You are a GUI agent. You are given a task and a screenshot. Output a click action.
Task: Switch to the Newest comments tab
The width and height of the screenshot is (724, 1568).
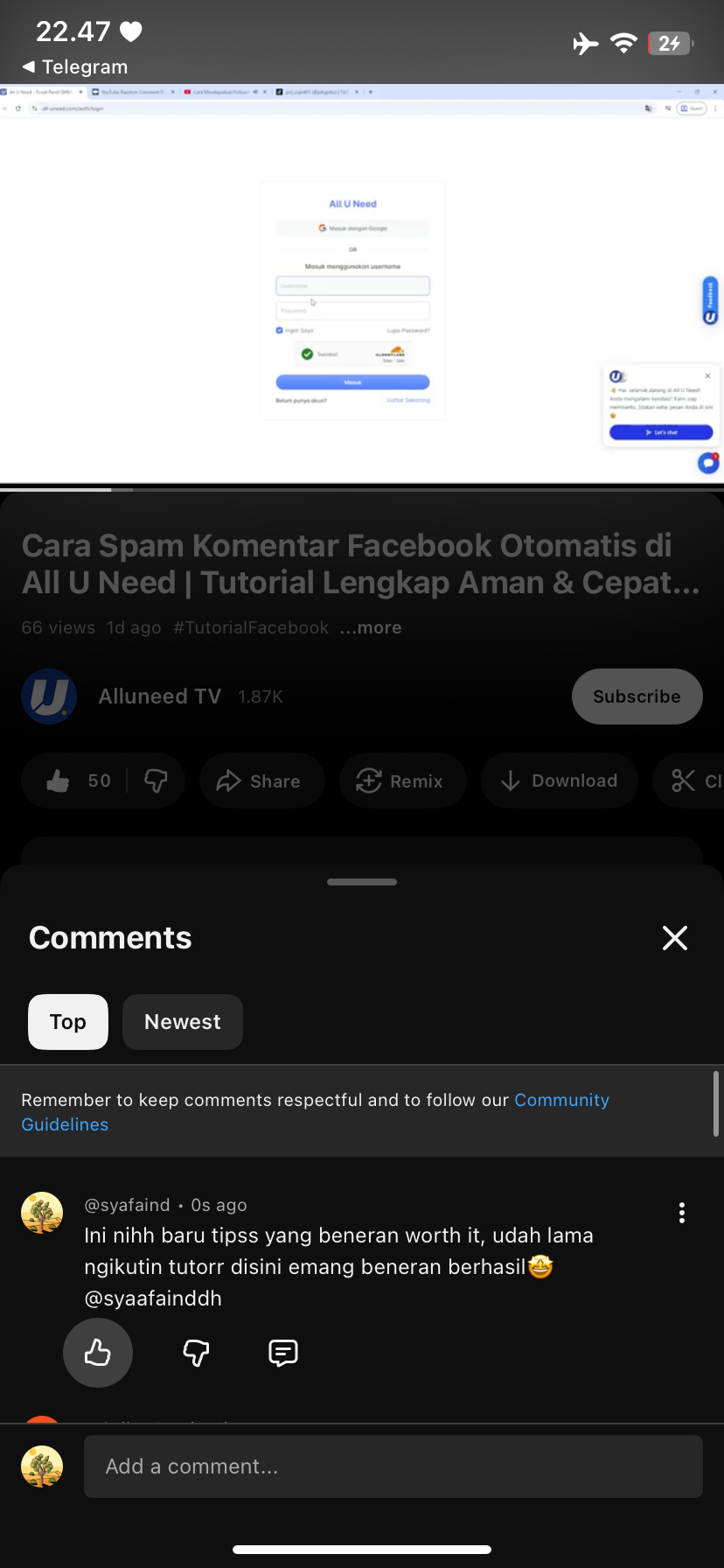(182, 1022)
